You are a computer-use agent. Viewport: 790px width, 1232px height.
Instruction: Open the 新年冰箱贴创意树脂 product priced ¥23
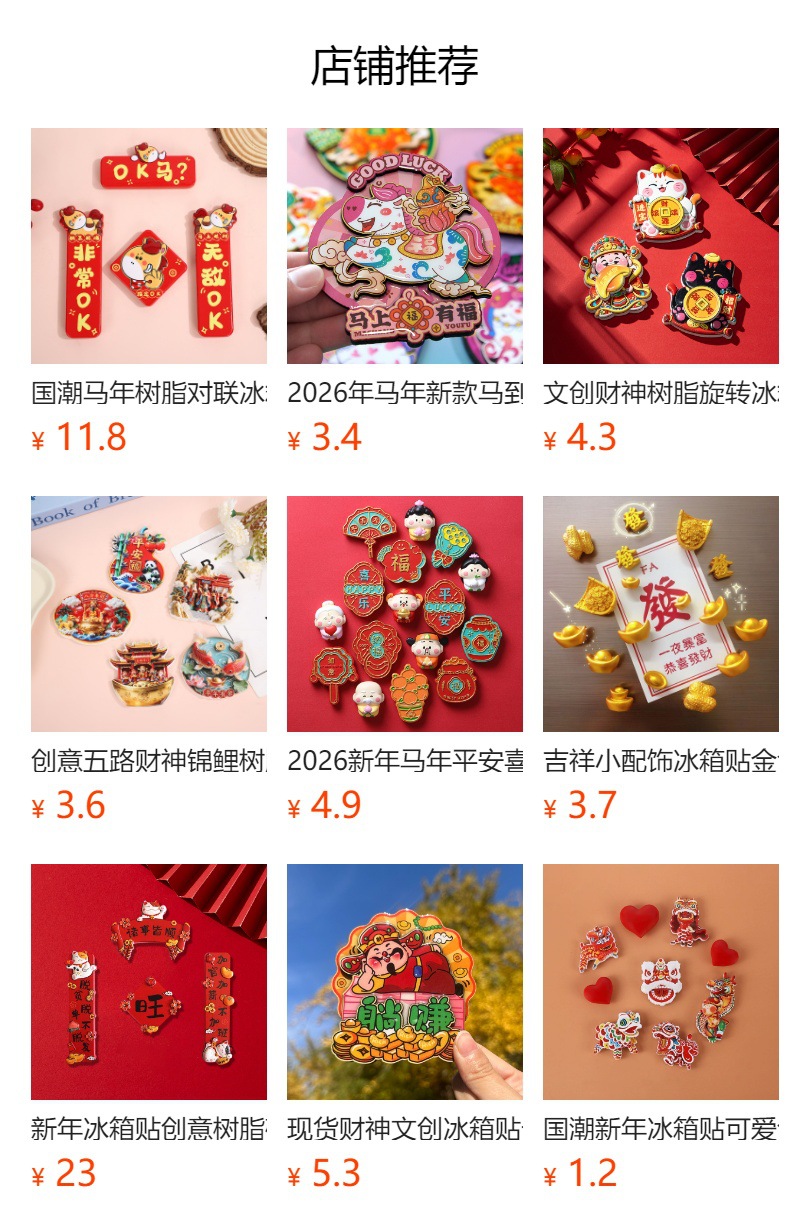(x=149, y=982)
